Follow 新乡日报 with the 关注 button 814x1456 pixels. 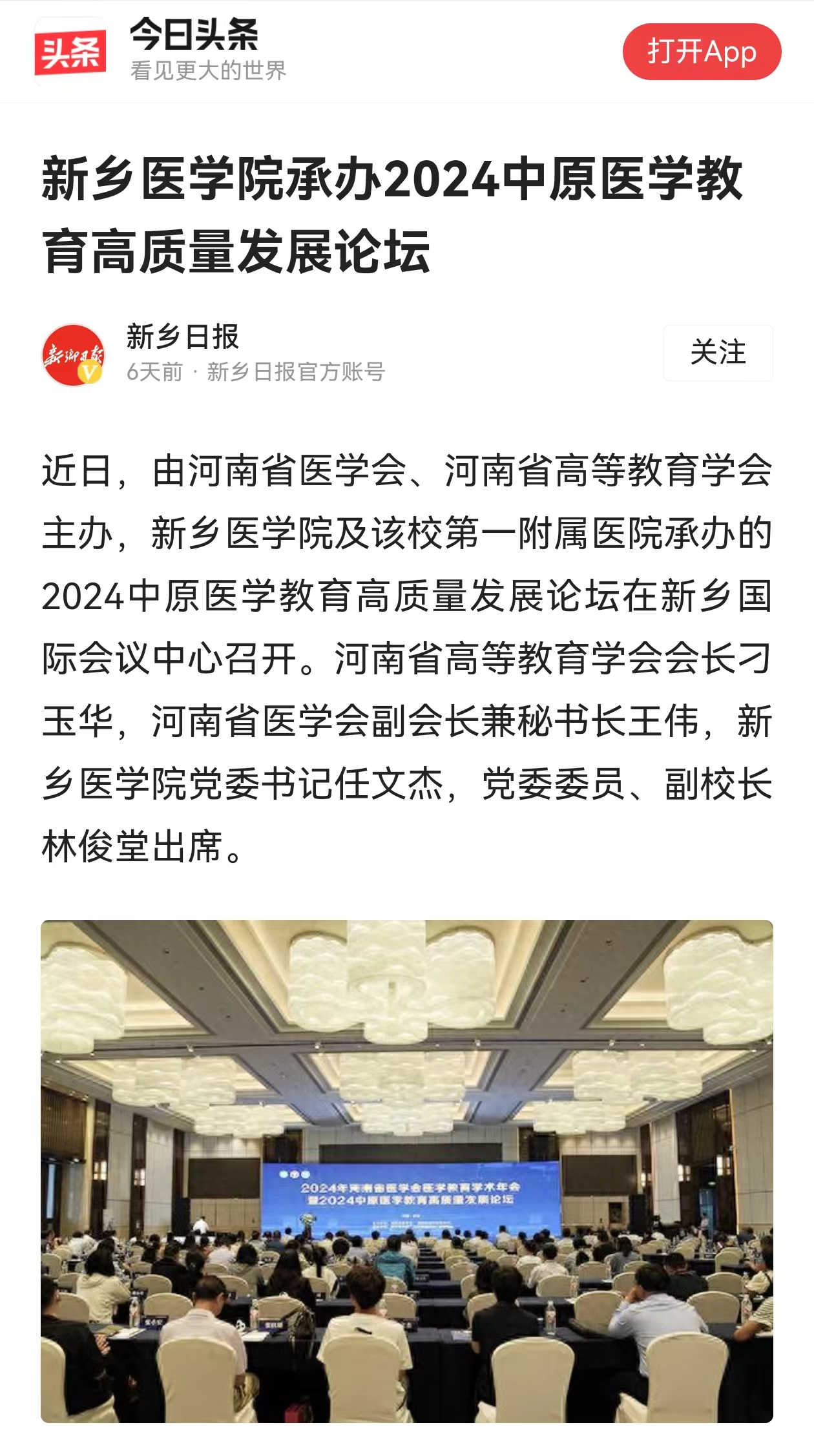tap(718, 353)
